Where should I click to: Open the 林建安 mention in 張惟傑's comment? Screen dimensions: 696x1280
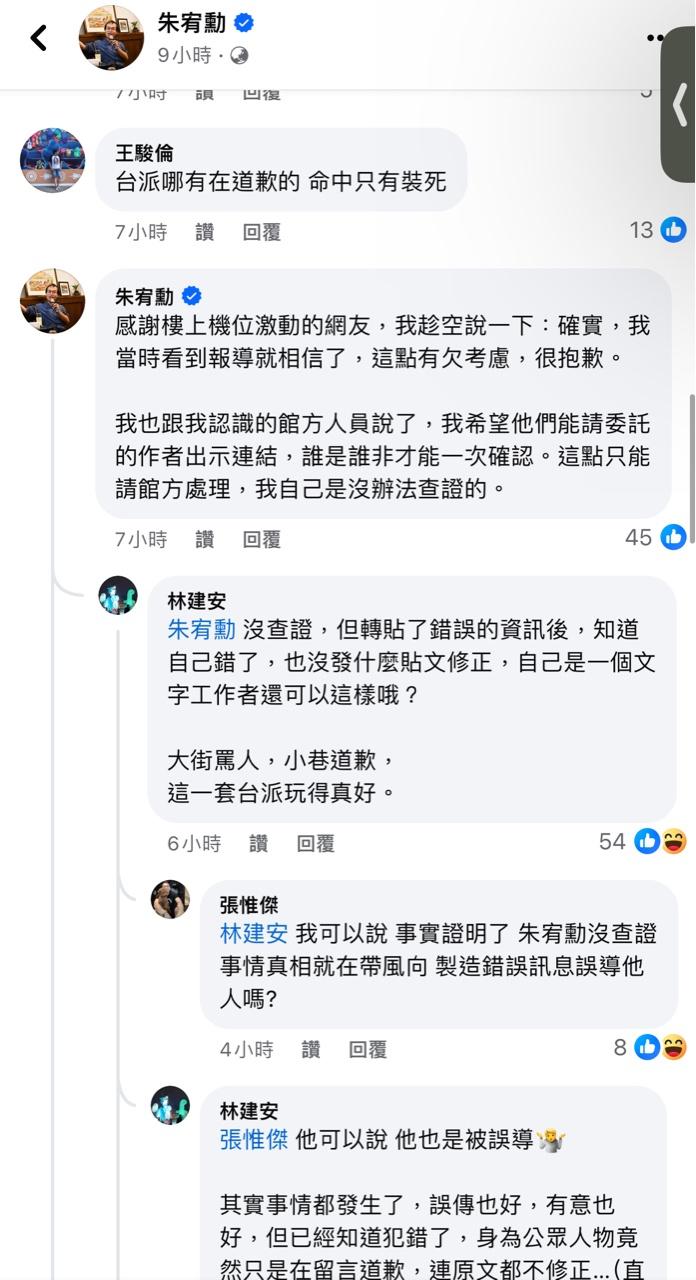click(x=253, y=934)
